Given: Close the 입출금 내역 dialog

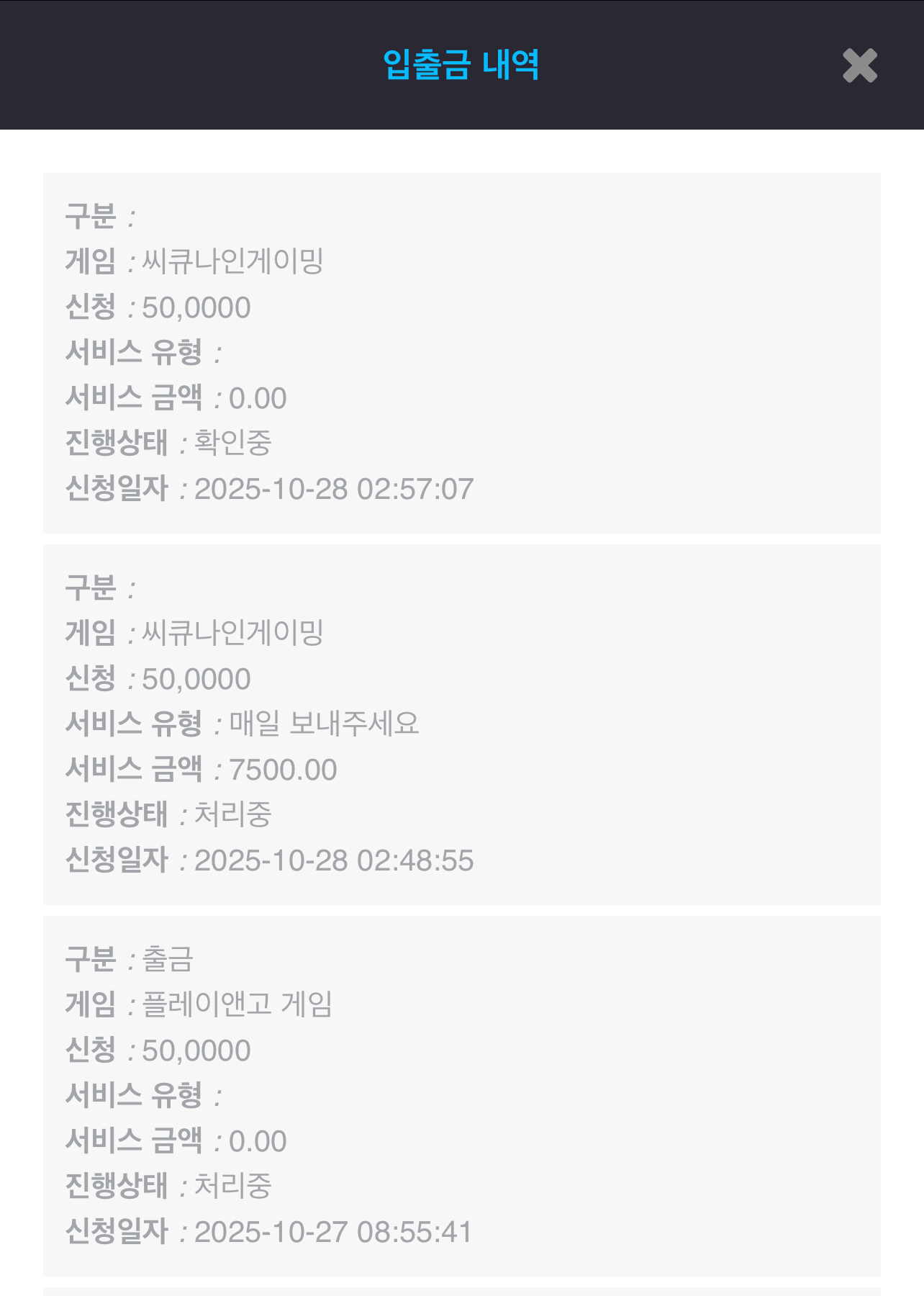Looking at the screenshot, I should tap(860, 66).
